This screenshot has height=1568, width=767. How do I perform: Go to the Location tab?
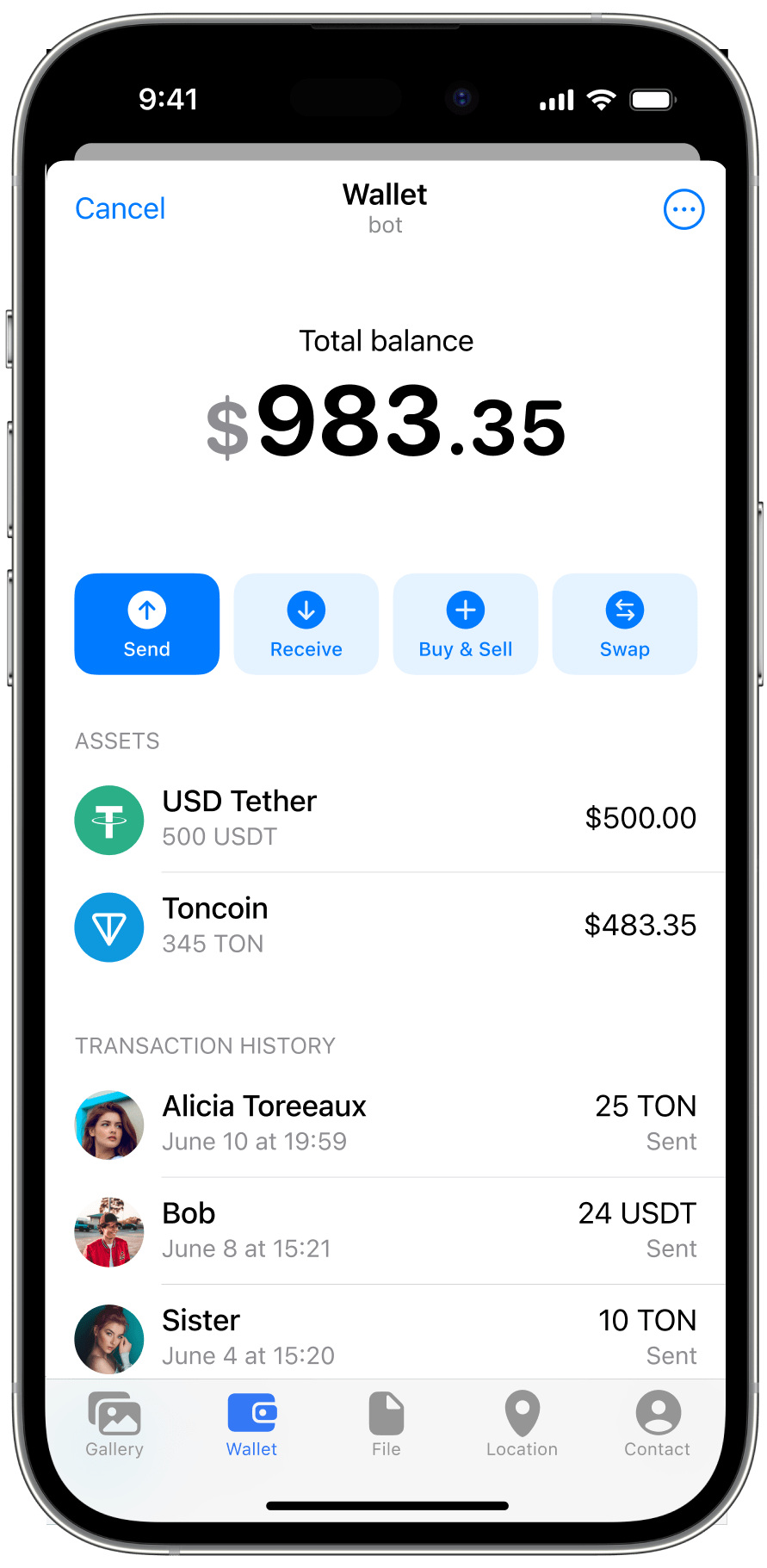tap(522, 1425)
